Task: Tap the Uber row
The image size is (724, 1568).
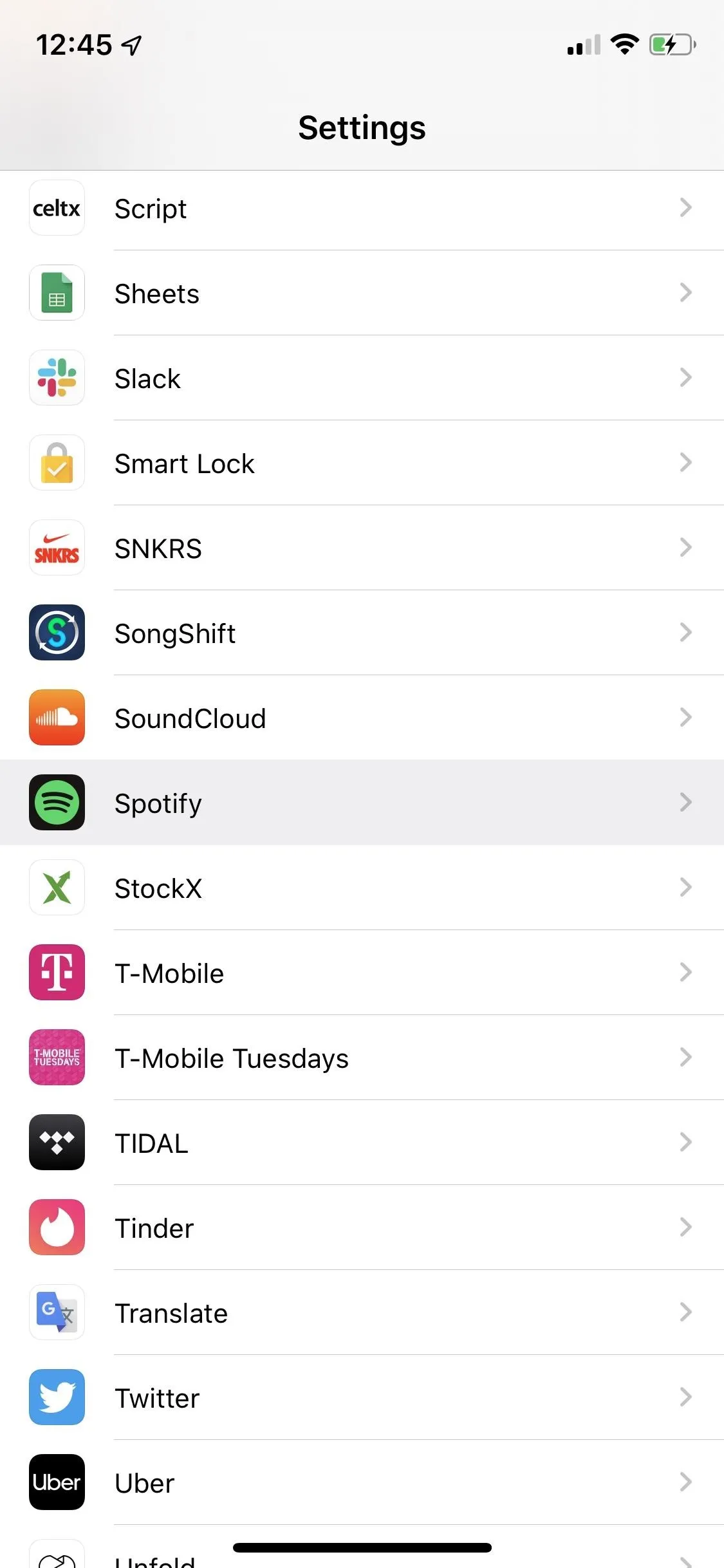Action: click(x=362, y=1482)
